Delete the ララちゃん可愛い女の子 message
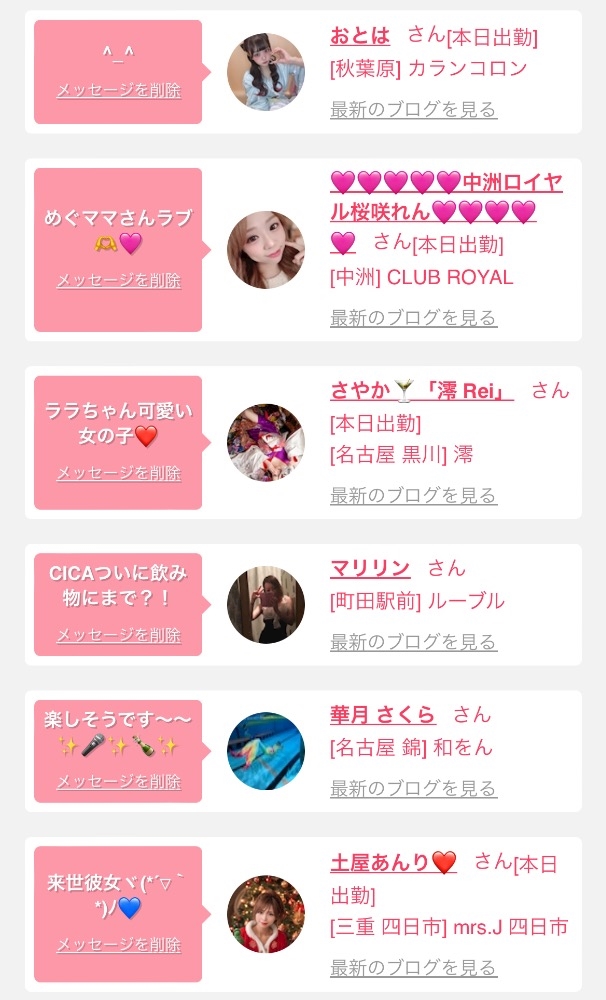The height and width of the screenshot is (1000, 606). pos(118,474)
